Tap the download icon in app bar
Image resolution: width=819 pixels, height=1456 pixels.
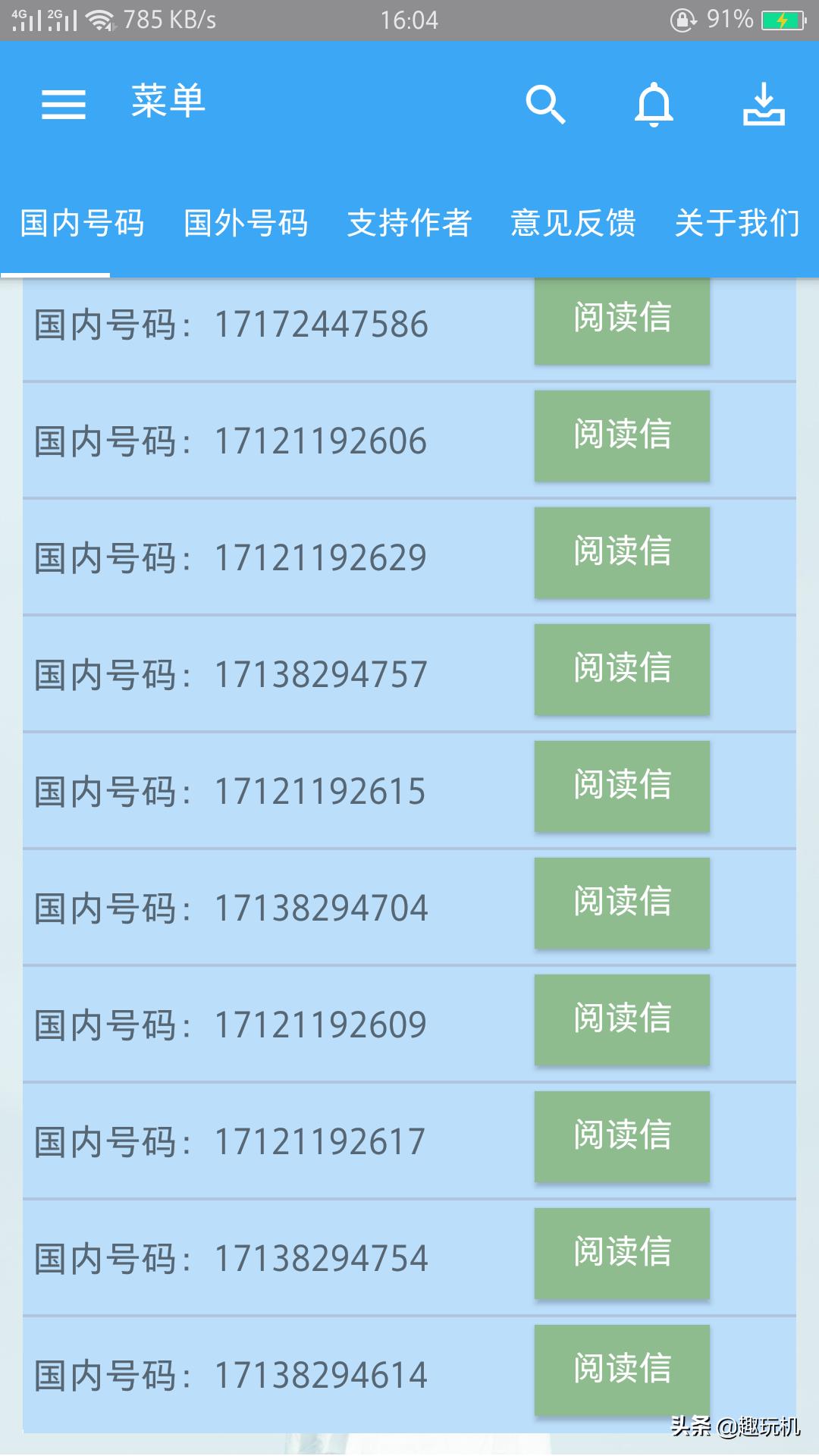(763, 104)
